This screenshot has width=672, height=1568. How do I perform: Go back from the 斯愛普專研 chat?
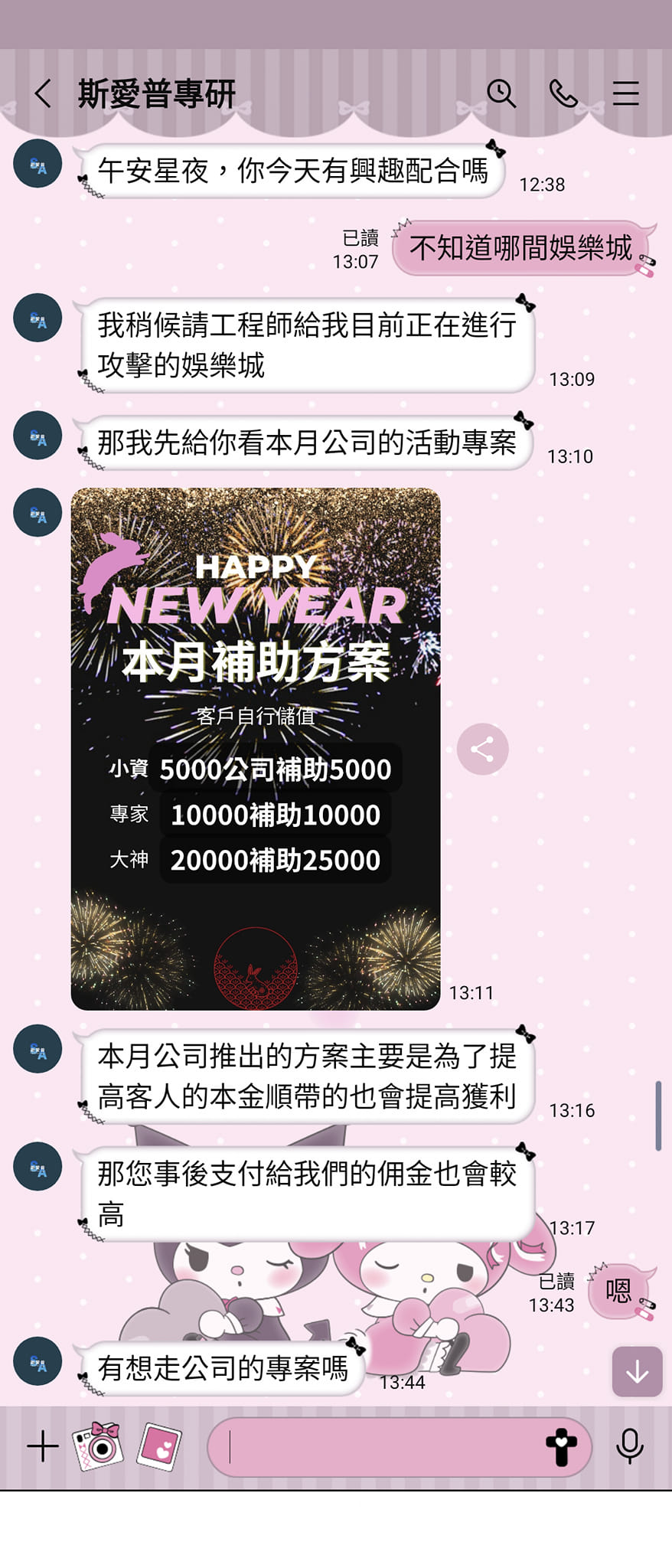[x=43, y=94]
